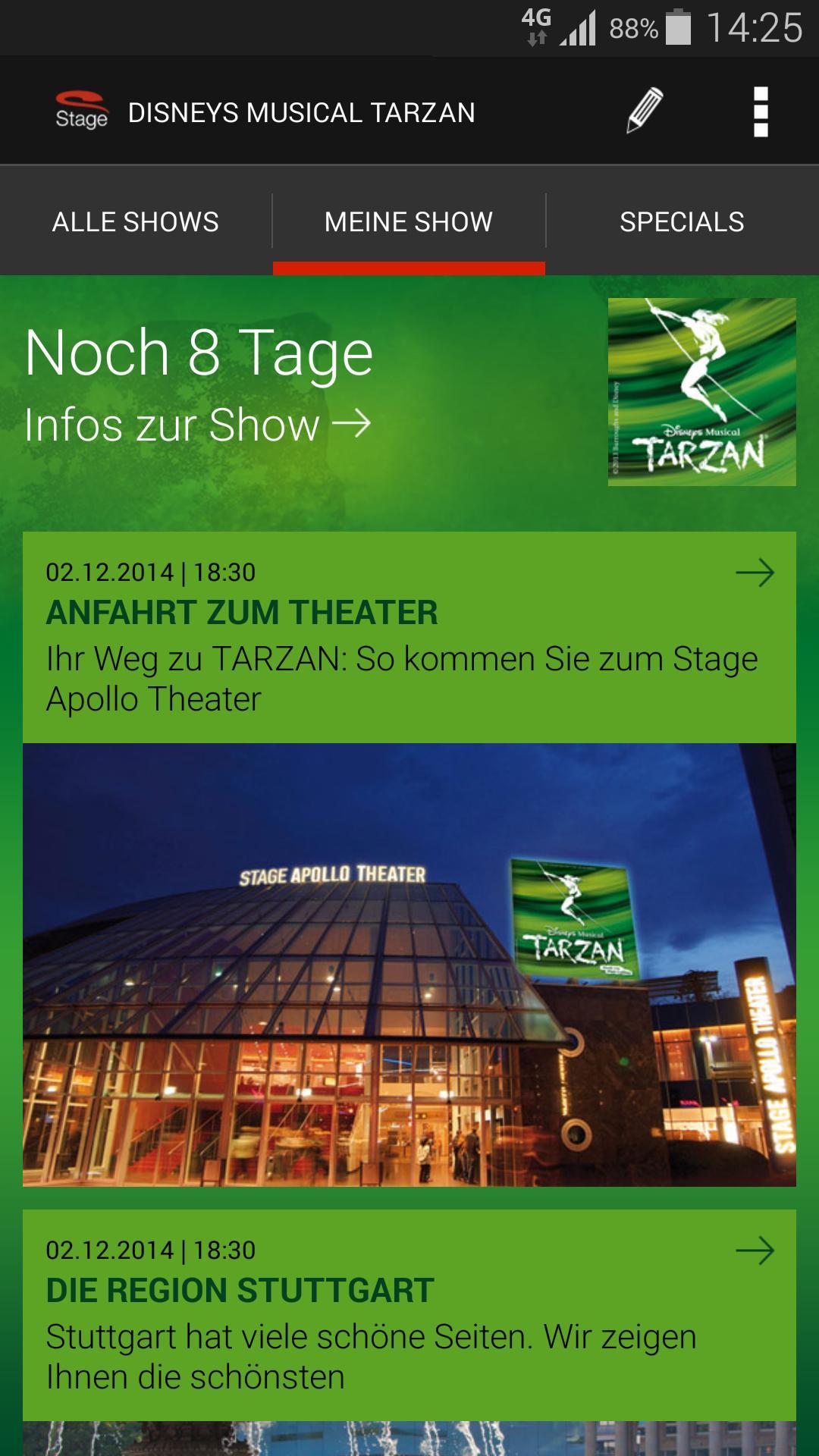Go to the Specials tab
Screen dimensions: 819x1456
682,222
